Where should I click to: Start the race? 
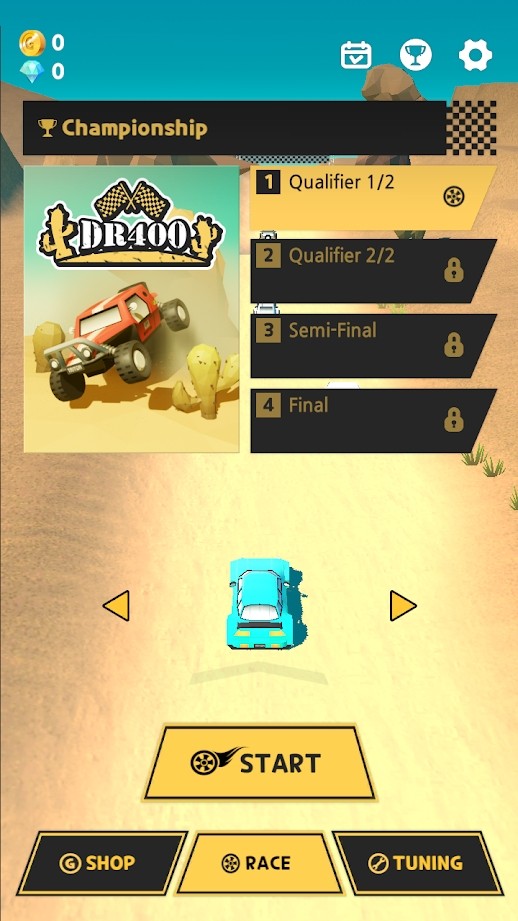pos(259,763)
